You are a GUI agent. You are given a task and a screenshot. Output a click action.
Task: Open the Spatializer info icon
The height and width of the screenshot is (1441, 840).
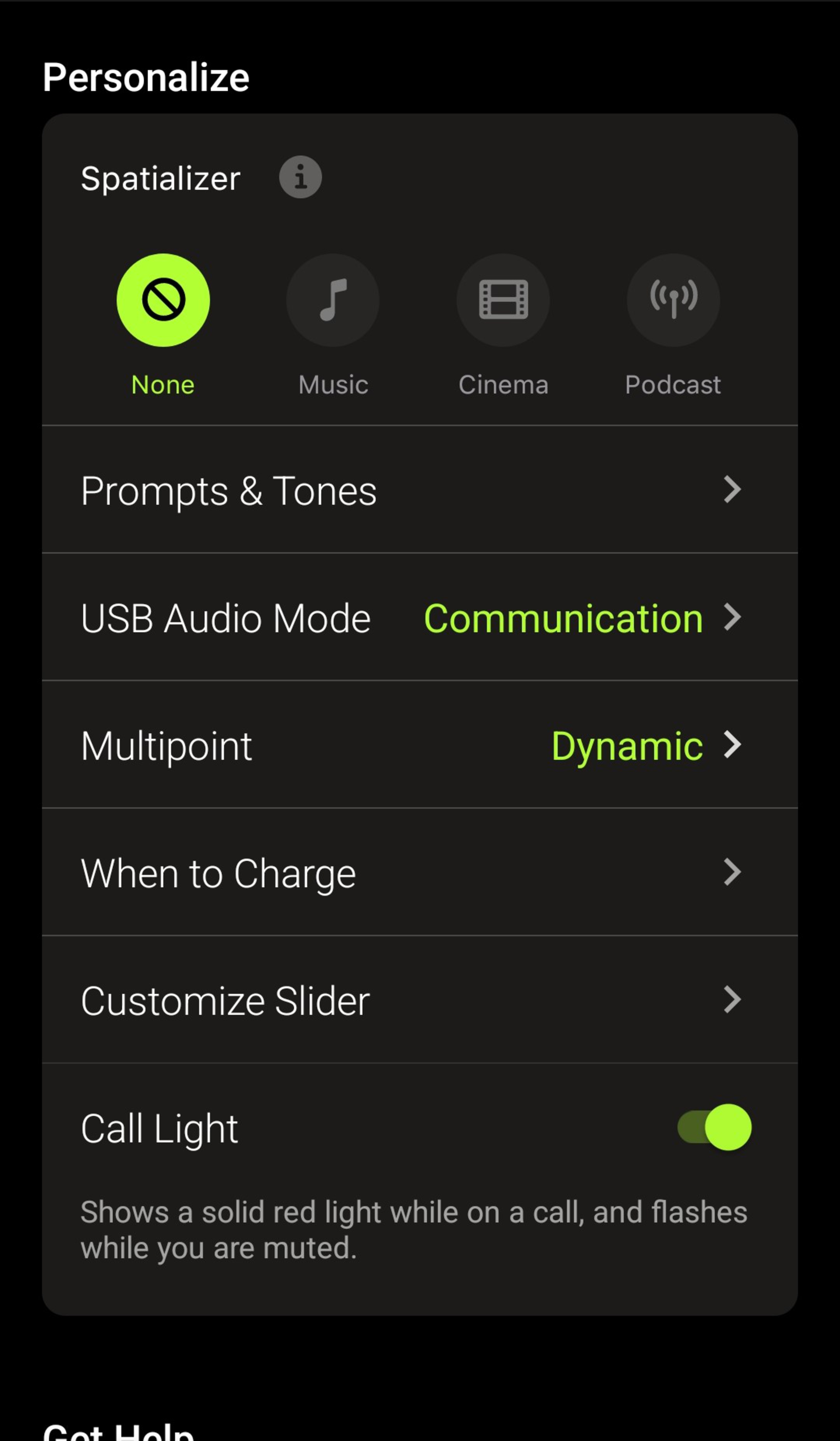pos(300,177)
